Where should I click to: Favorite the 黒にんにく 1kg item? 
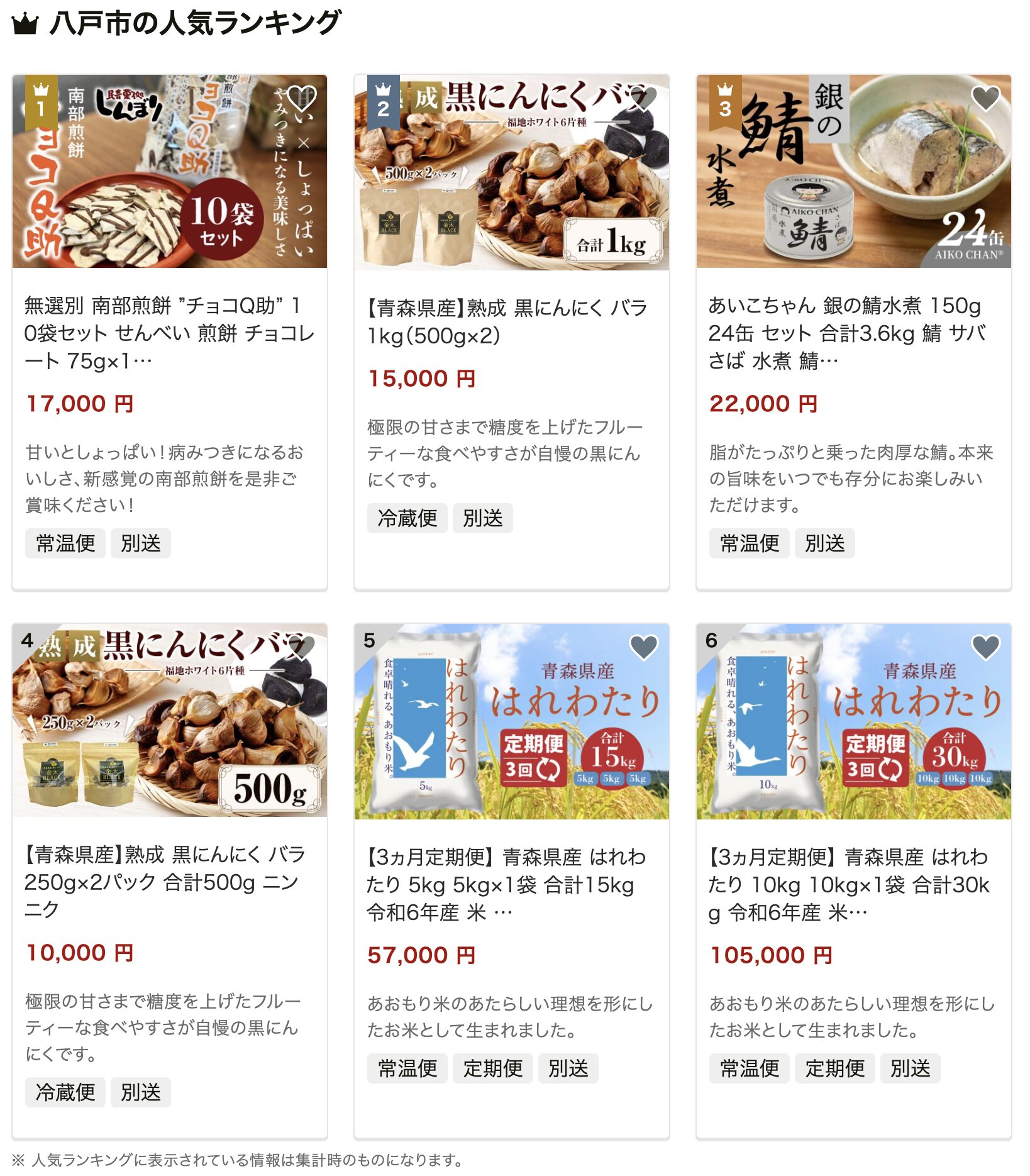tap(644, 97)
